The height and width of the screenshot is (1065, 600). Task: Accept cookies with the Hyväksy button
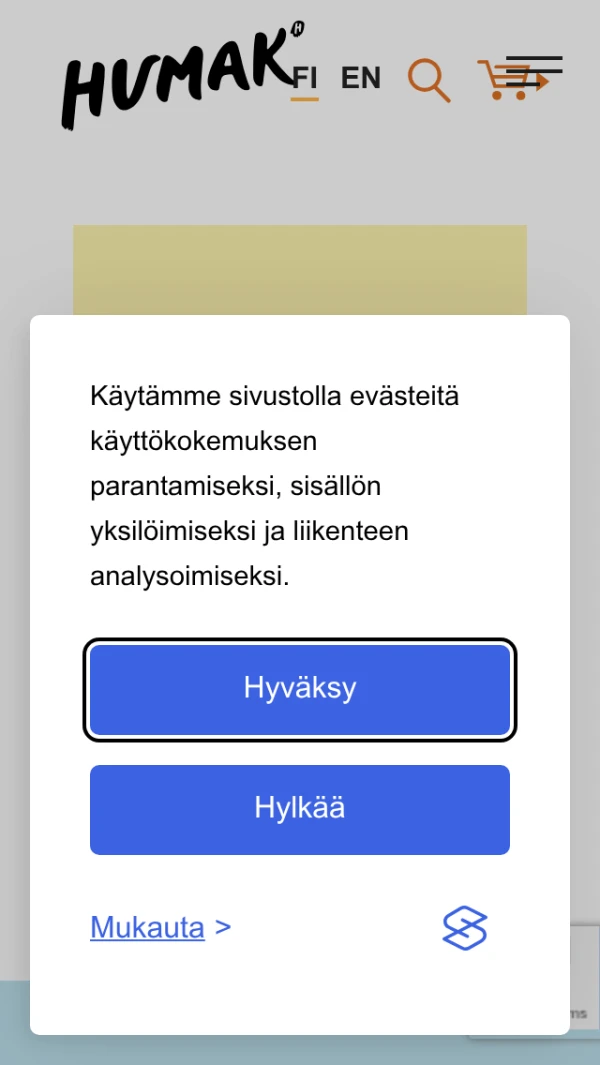pos(300,689)
